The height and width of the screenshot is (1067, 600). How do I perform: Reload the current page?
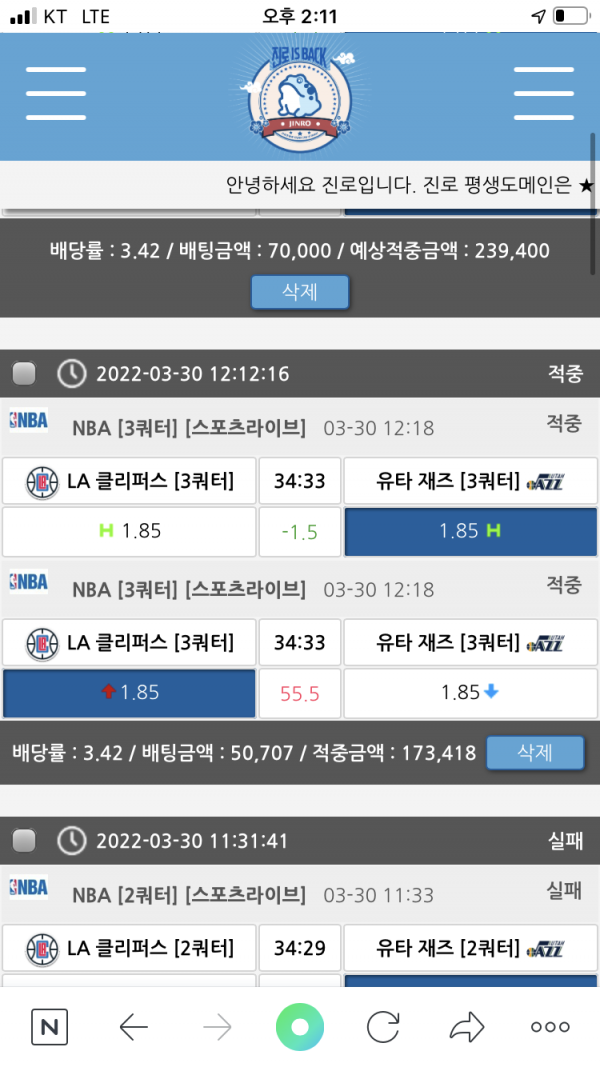pos(383,1026)
